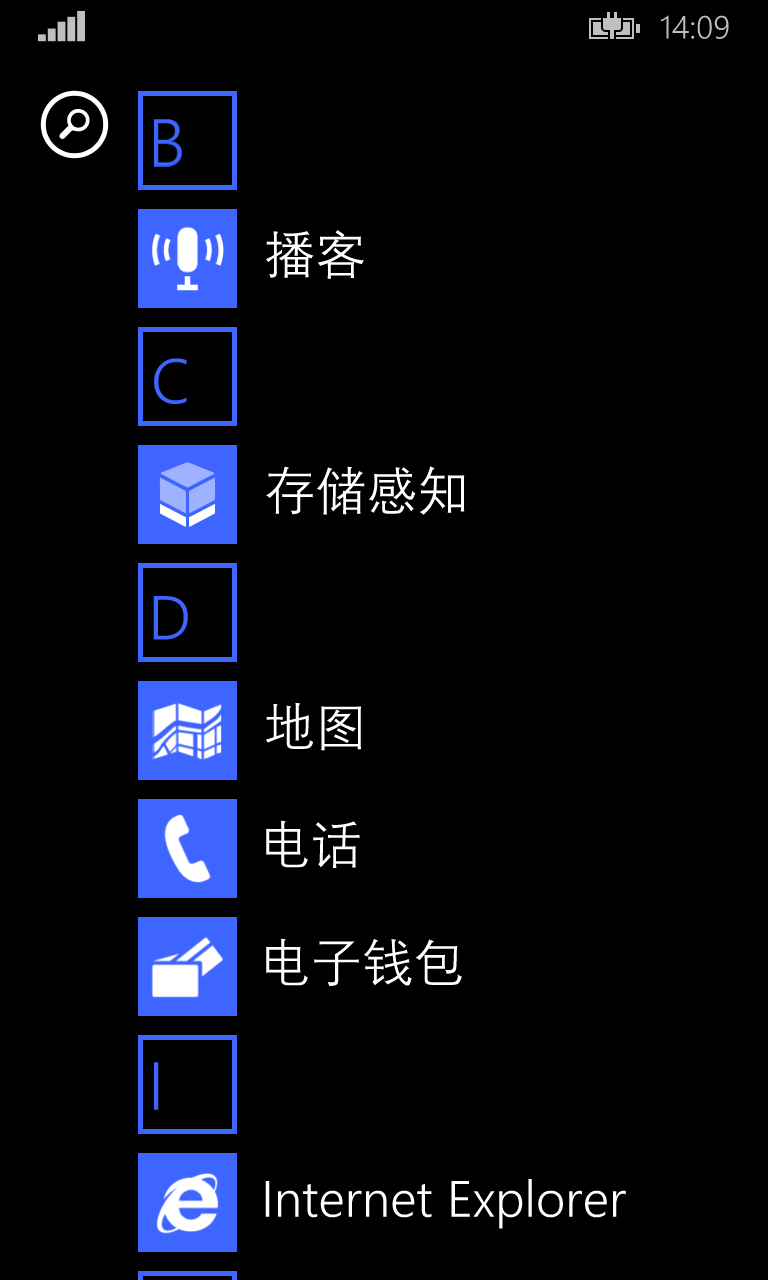Tap the C letter jump header

click(x=187, y=376)
